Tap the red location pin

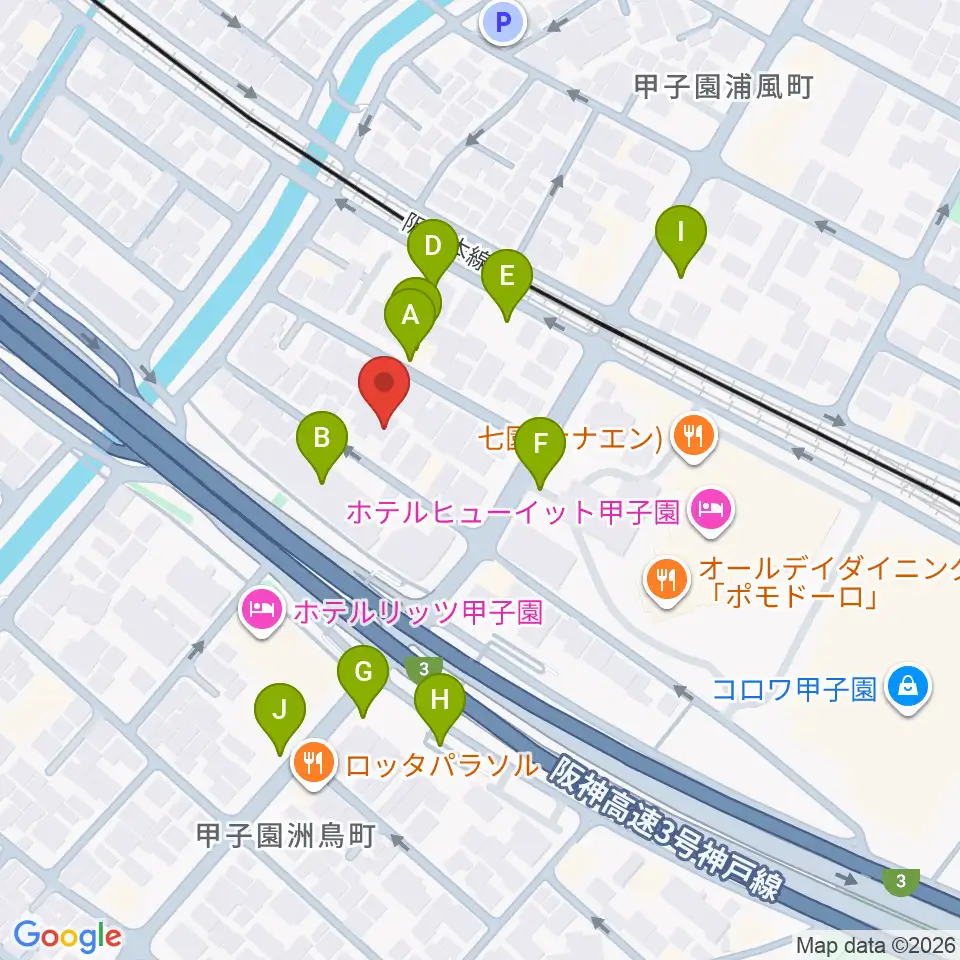[384, 383]
